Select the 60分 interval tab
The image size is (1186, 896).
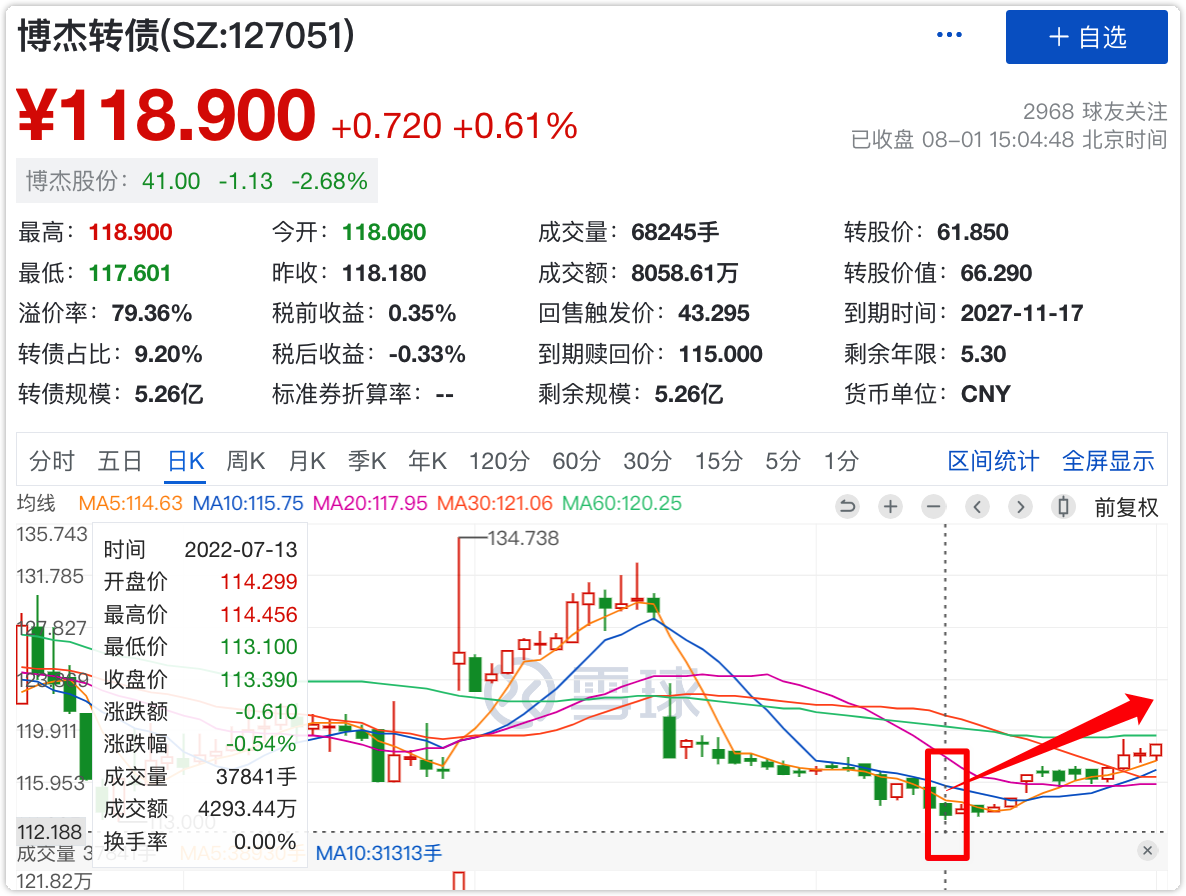pos(577,461)
